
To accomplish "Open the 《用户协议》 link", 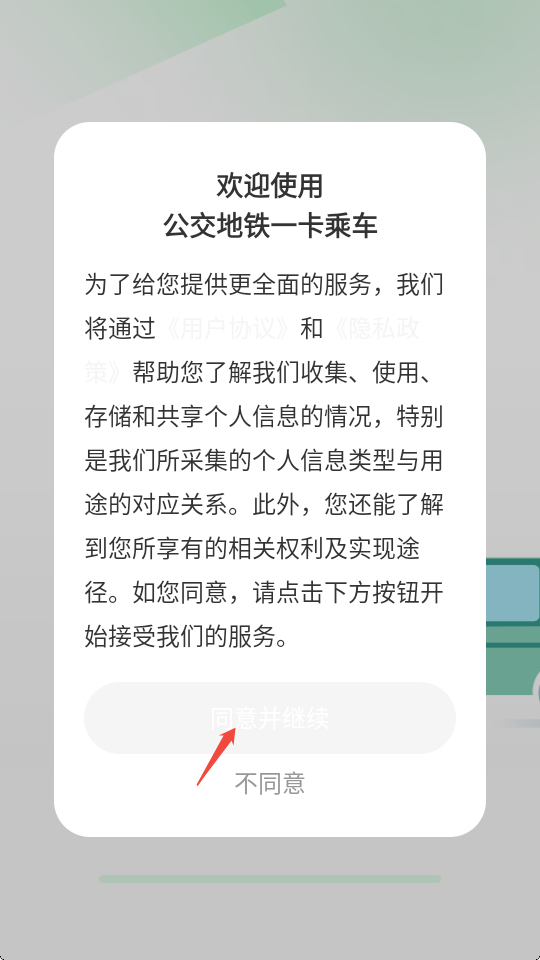I will (229, 329).
